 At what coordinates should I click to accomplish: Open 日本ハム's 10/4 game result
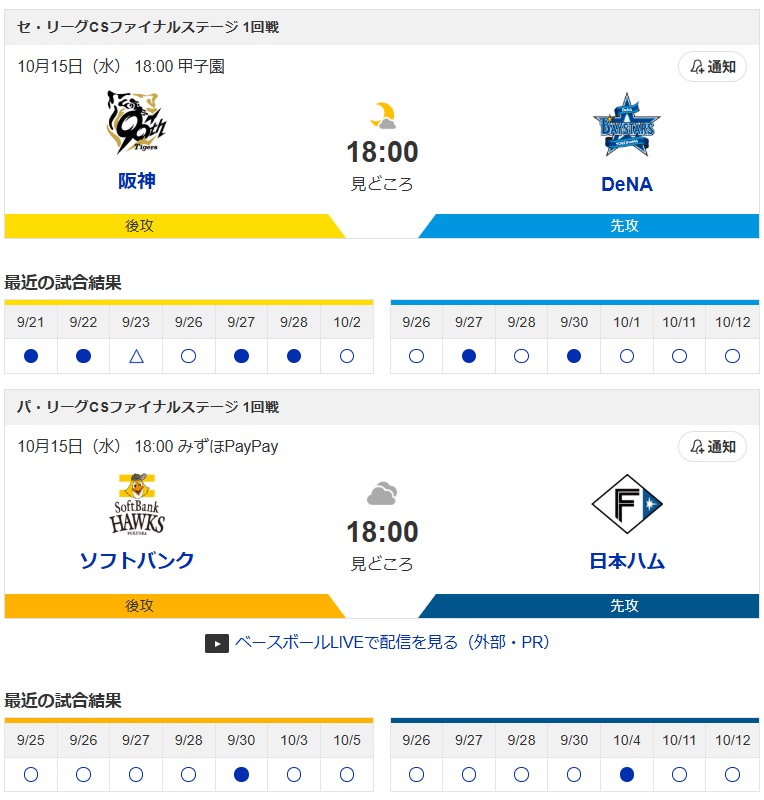[627, 774]
